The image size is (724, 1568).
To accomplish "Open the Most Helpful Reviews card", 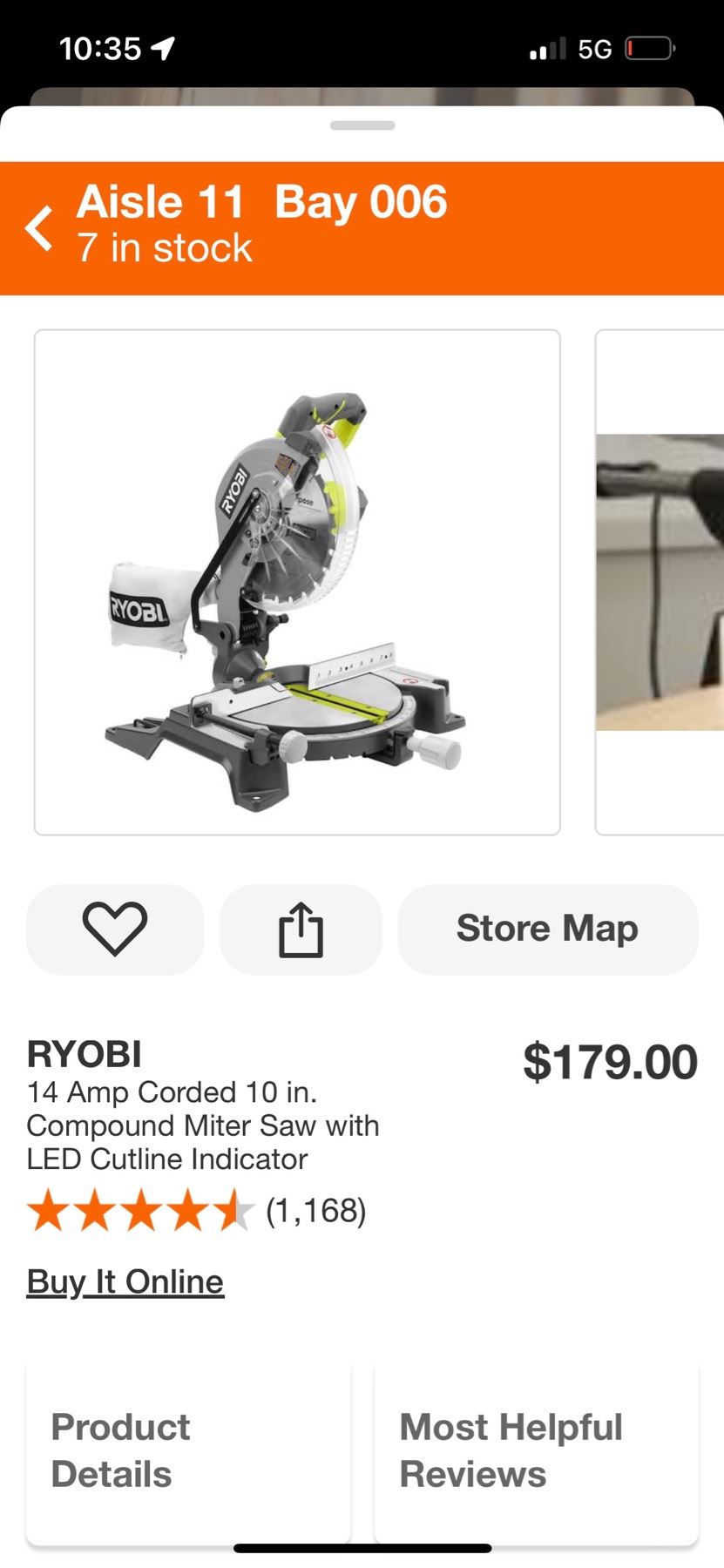I will pyautogui.click(x=536, y=1450).
